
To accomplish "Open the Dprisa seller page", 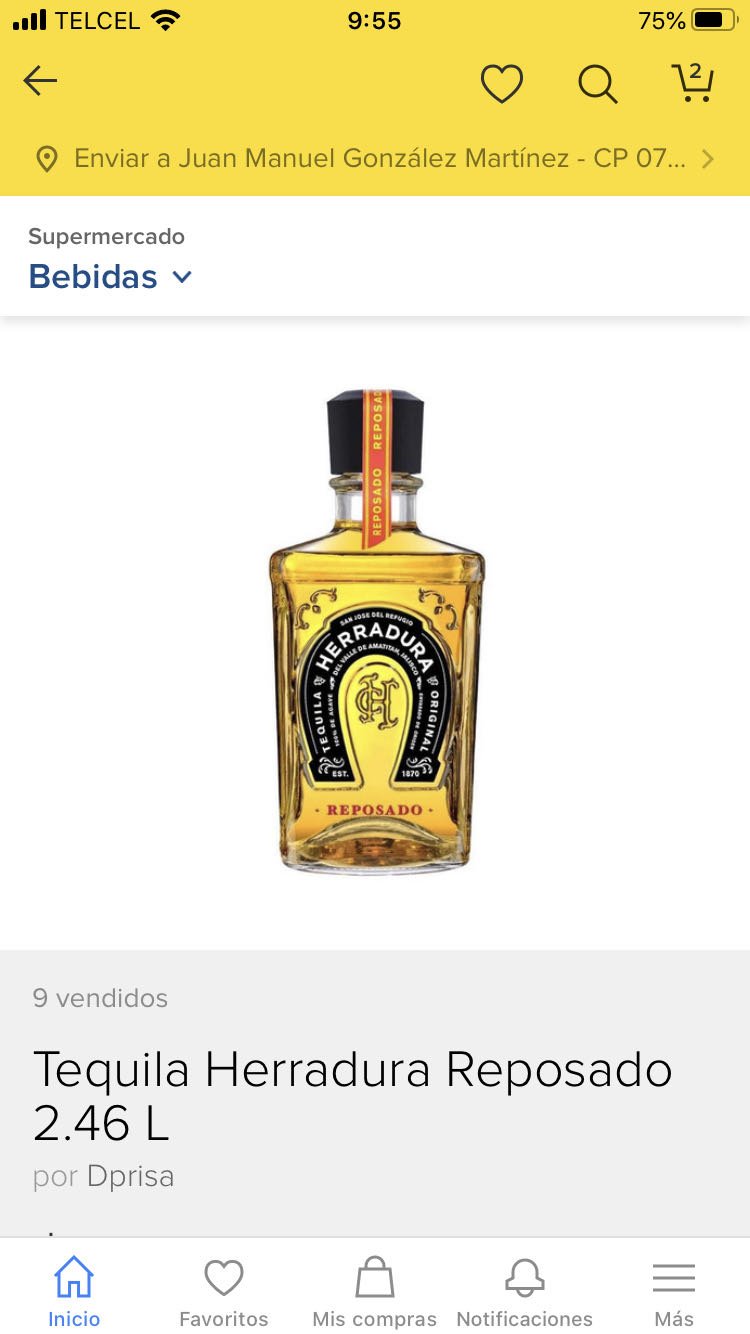I will 129,1177.
